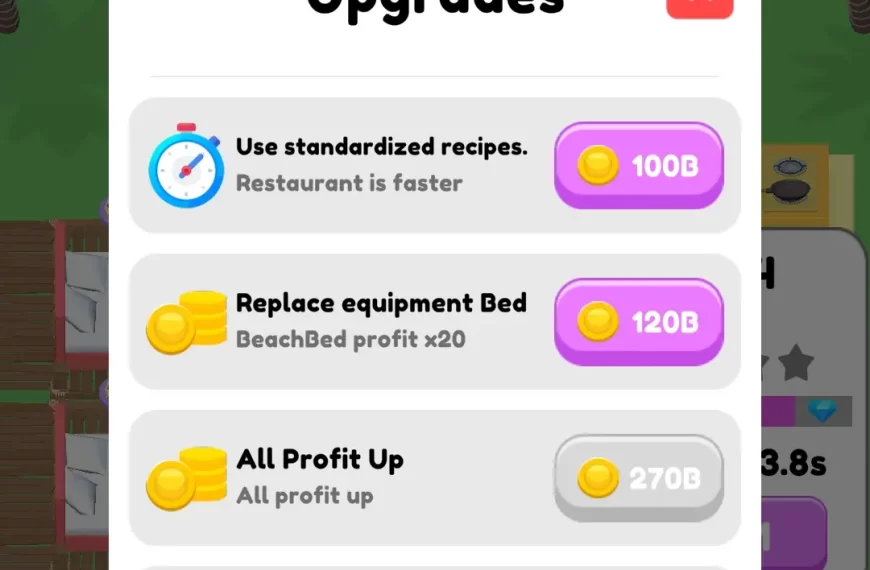Buy Replace equipment Bed upgrade for 120B
Screen dimensions: 870x570
tap(638, 321)
